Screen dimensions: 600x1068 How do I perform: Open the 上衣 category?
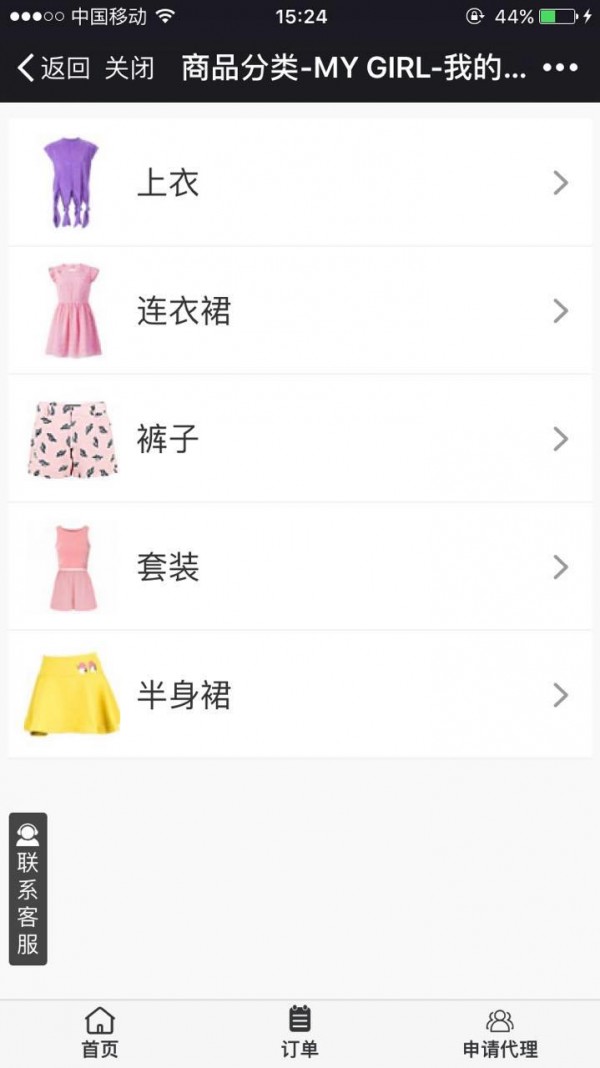point(300,183)
